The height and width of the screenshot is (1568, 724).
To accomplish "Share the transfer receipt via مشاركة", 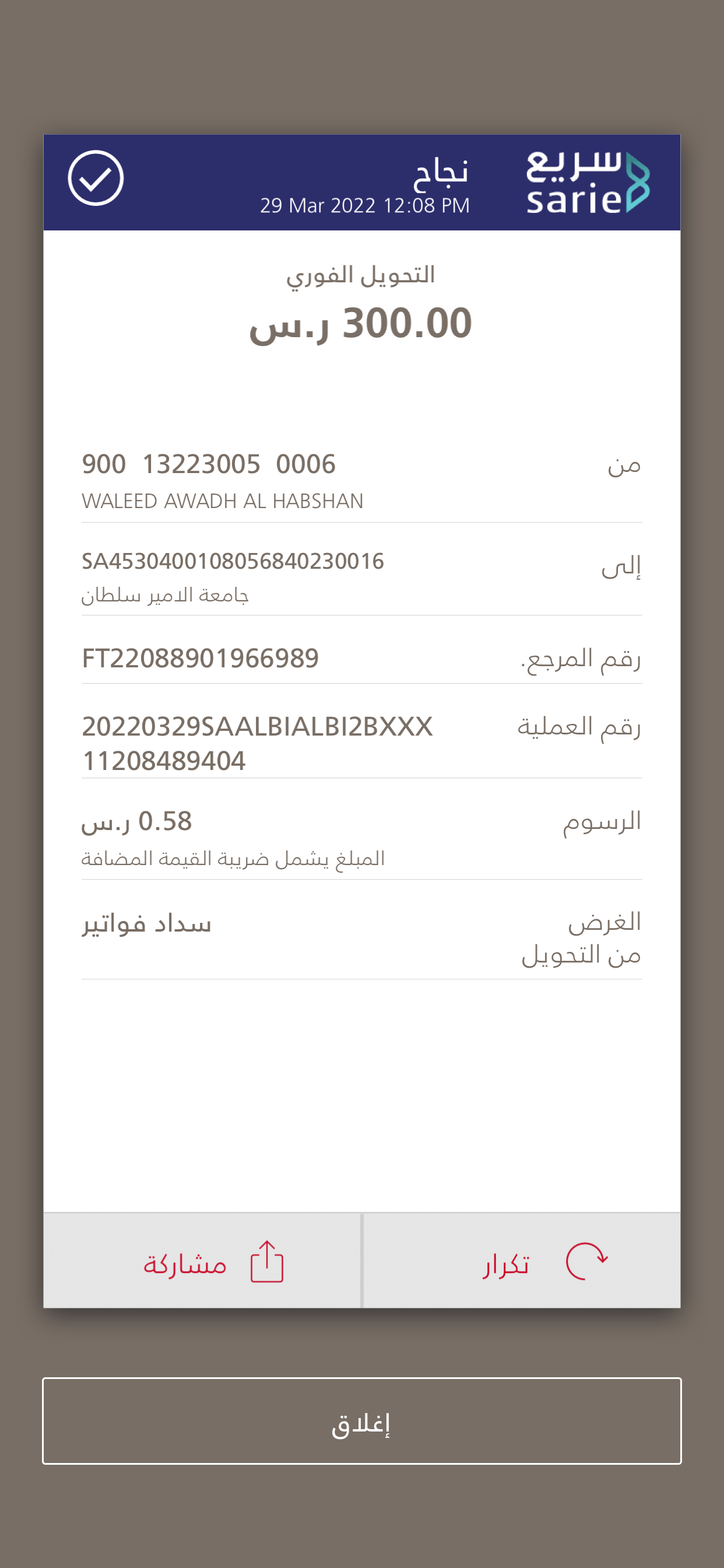I will pyautogui.click(x=203, y=1261).
